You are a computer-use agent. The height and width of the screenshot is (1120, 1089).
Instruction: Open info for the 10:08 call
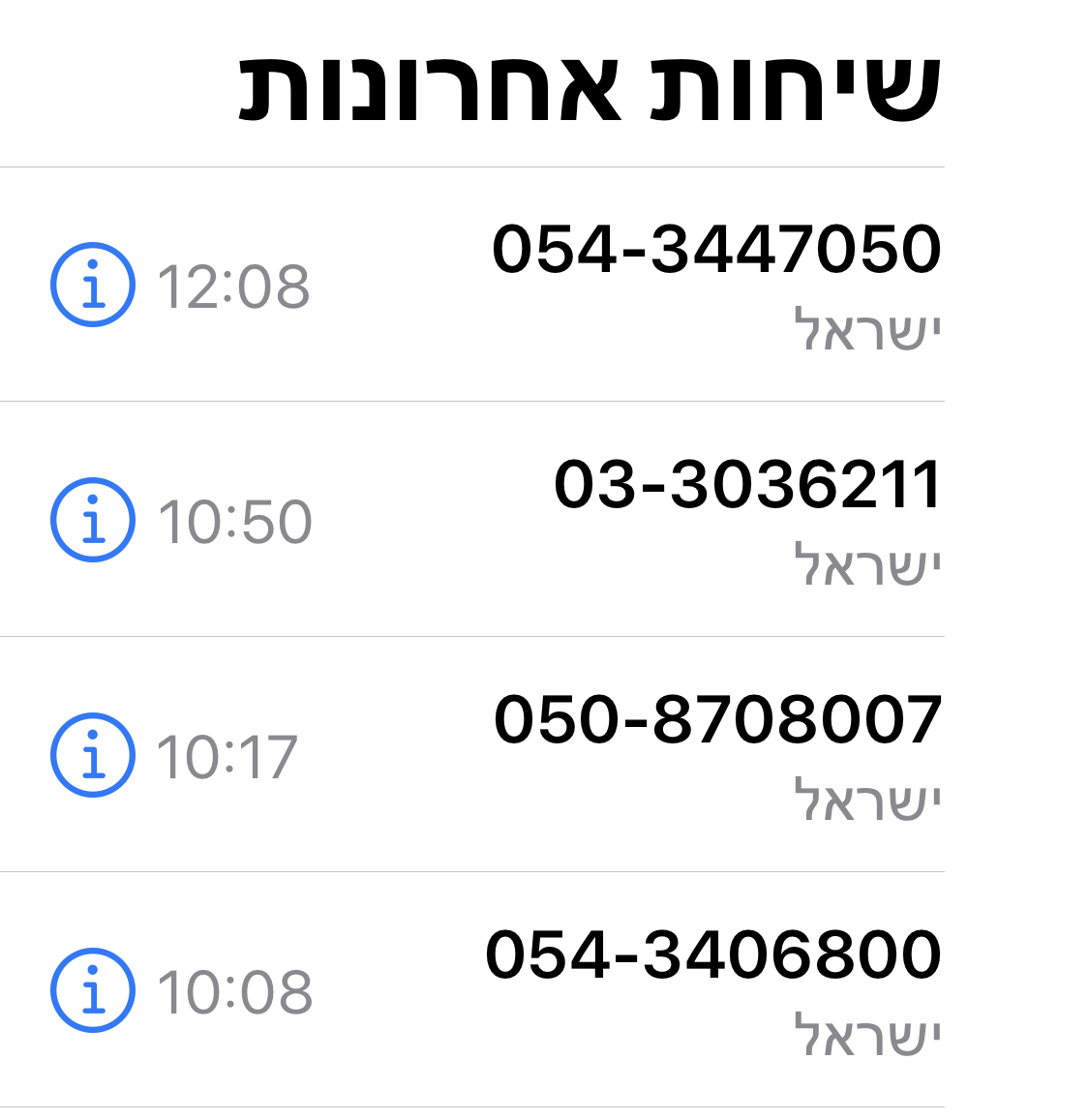(x=93, y=990)
